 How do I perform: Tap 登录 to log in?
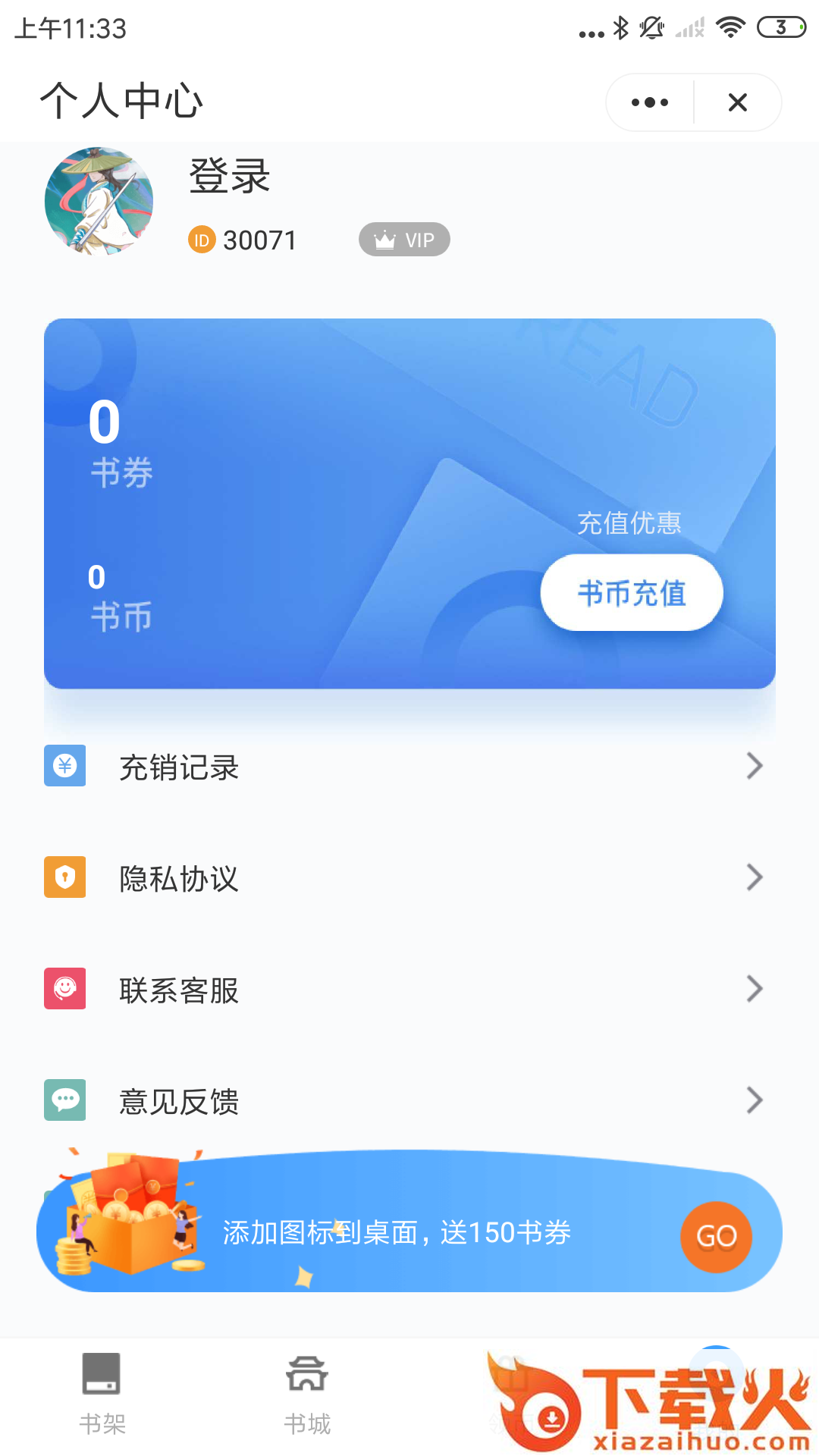point(229,176)
